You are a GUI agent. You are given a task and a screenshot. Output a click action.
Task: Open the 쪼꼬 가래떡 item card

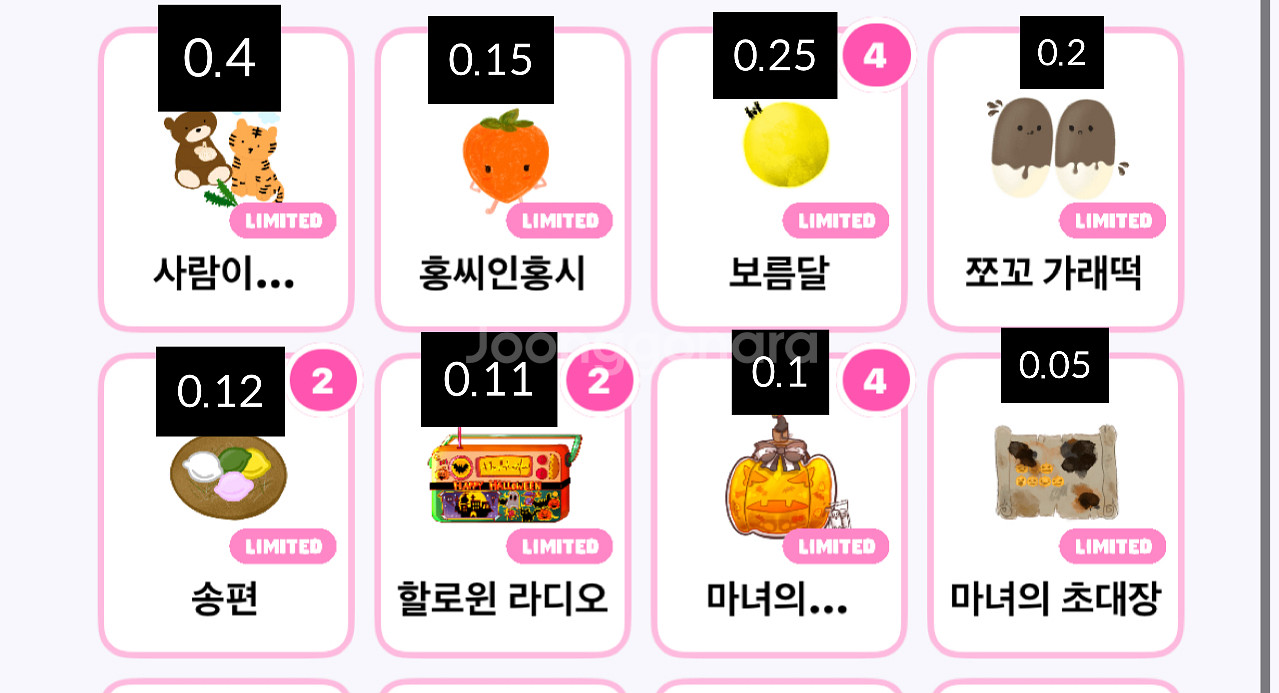pos(1056,180)
